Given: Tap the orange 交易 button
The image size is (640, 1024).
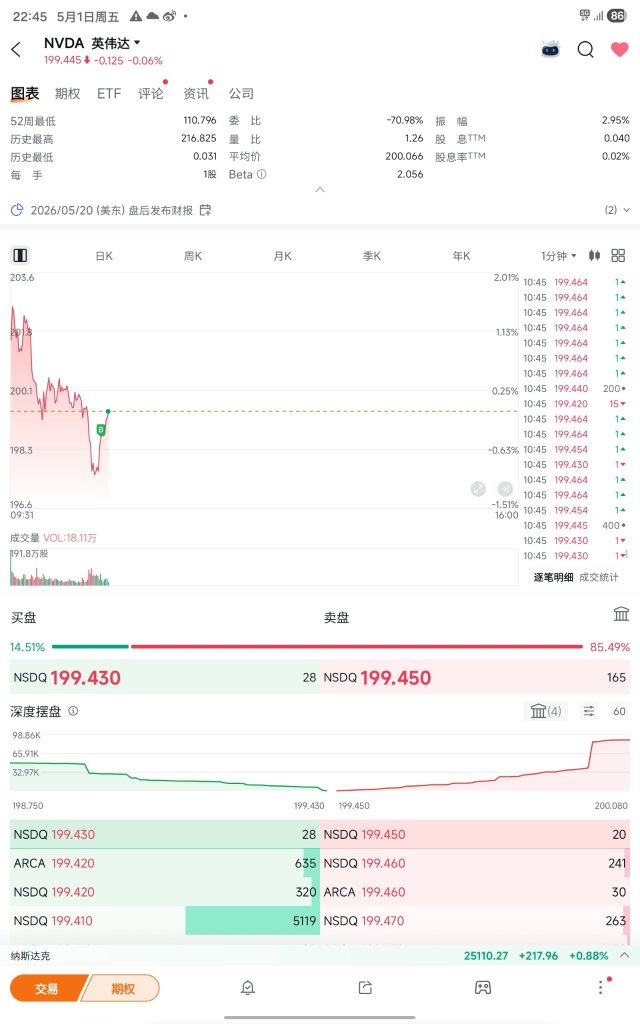Looking at the screenshot, I should [x=46, y=988].
